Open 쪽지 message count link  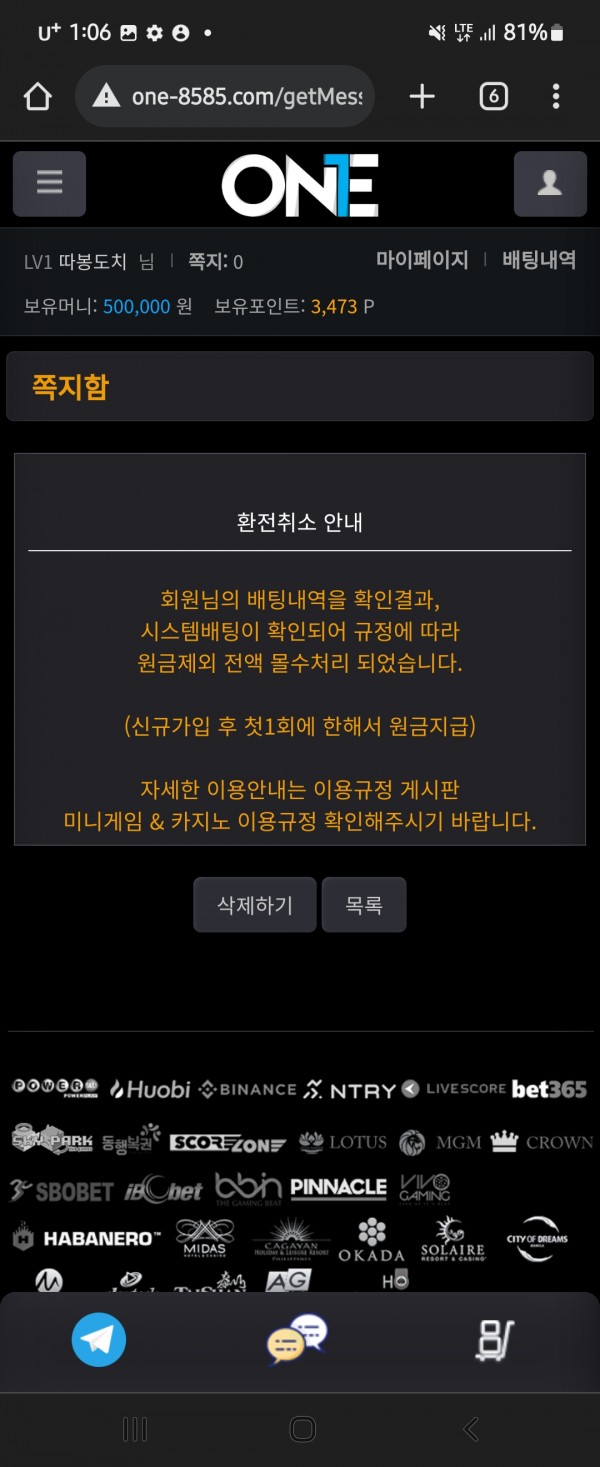(x=215, y=262)
